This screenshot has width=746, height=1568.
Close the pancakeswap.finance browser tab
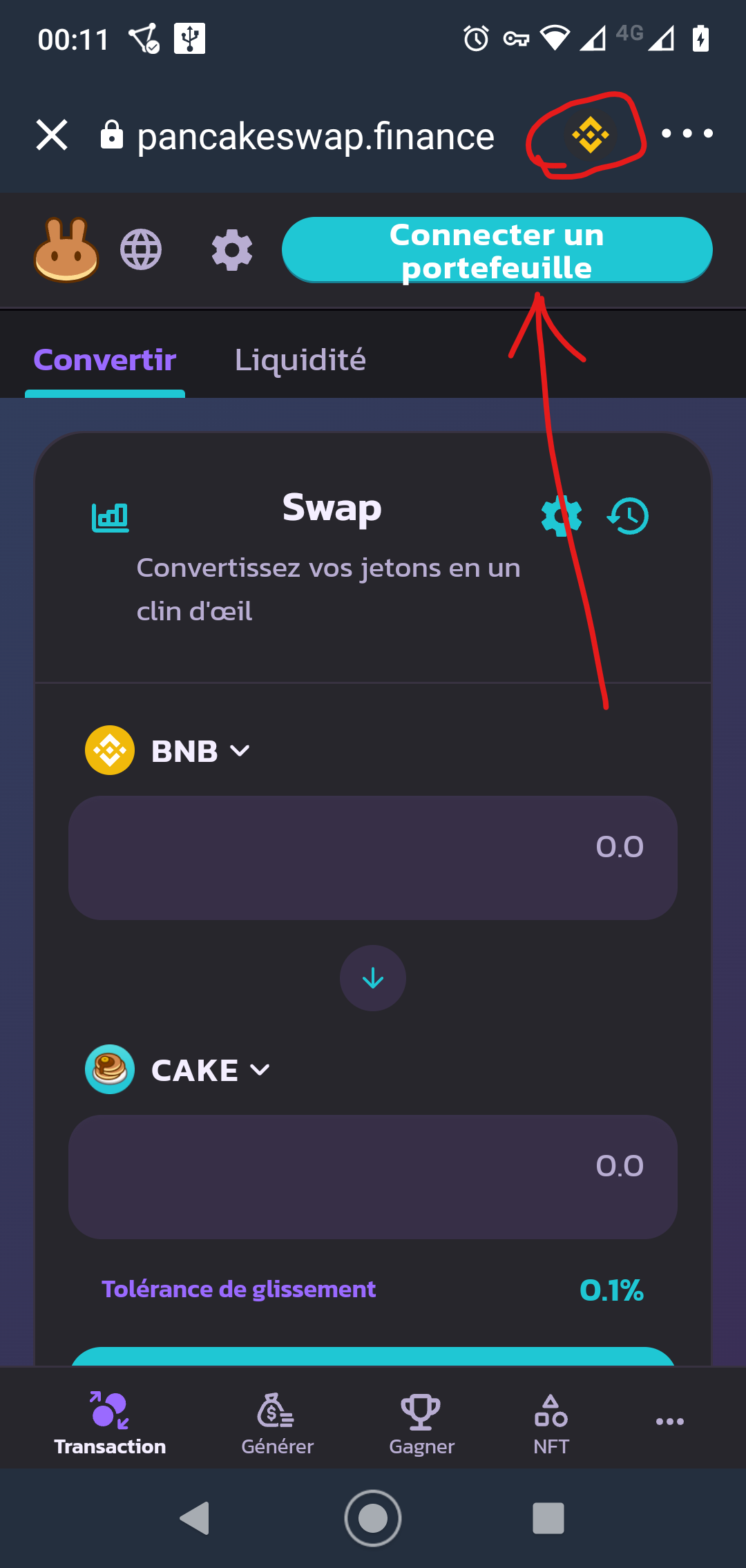pos(52,135)
